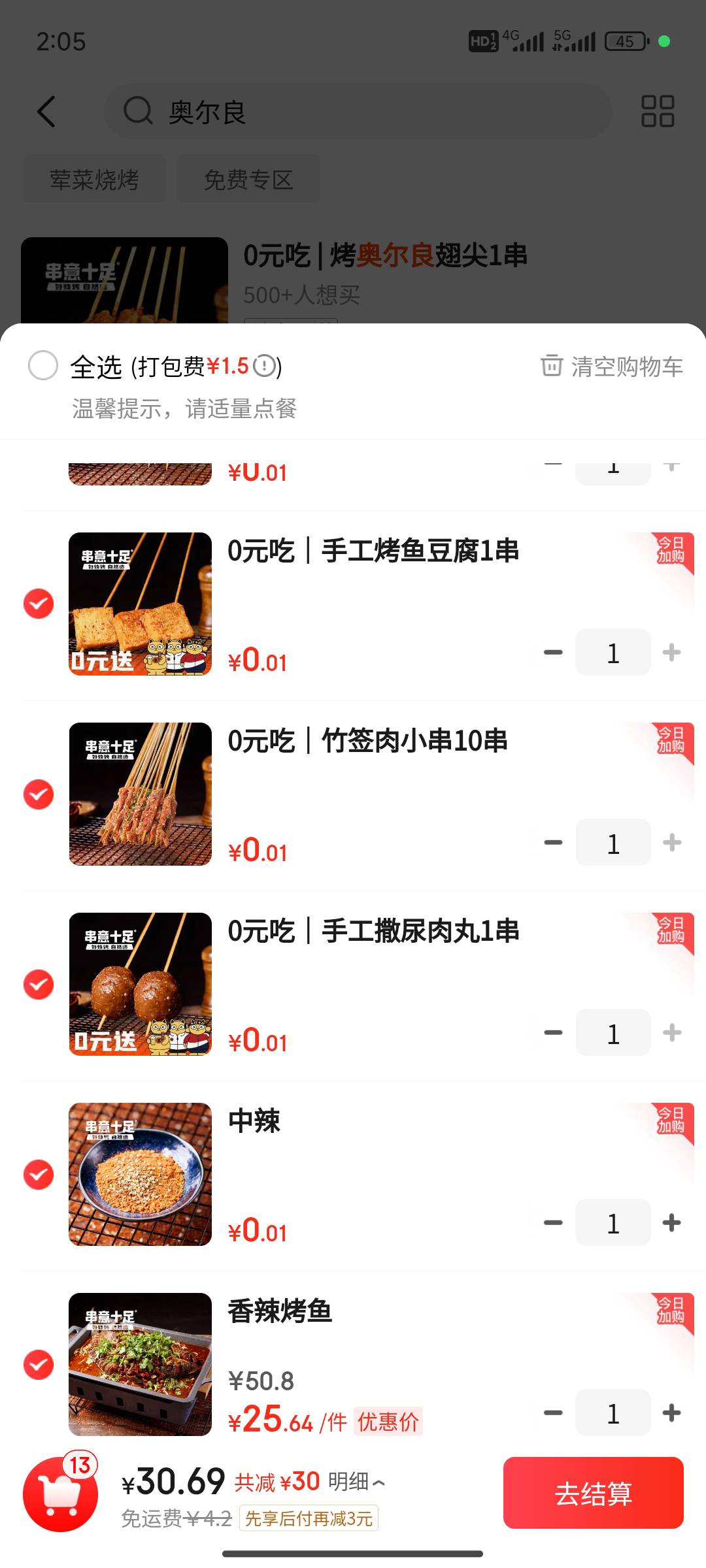Deselect 手工撒尿肉丸1串

click(39, 985)
